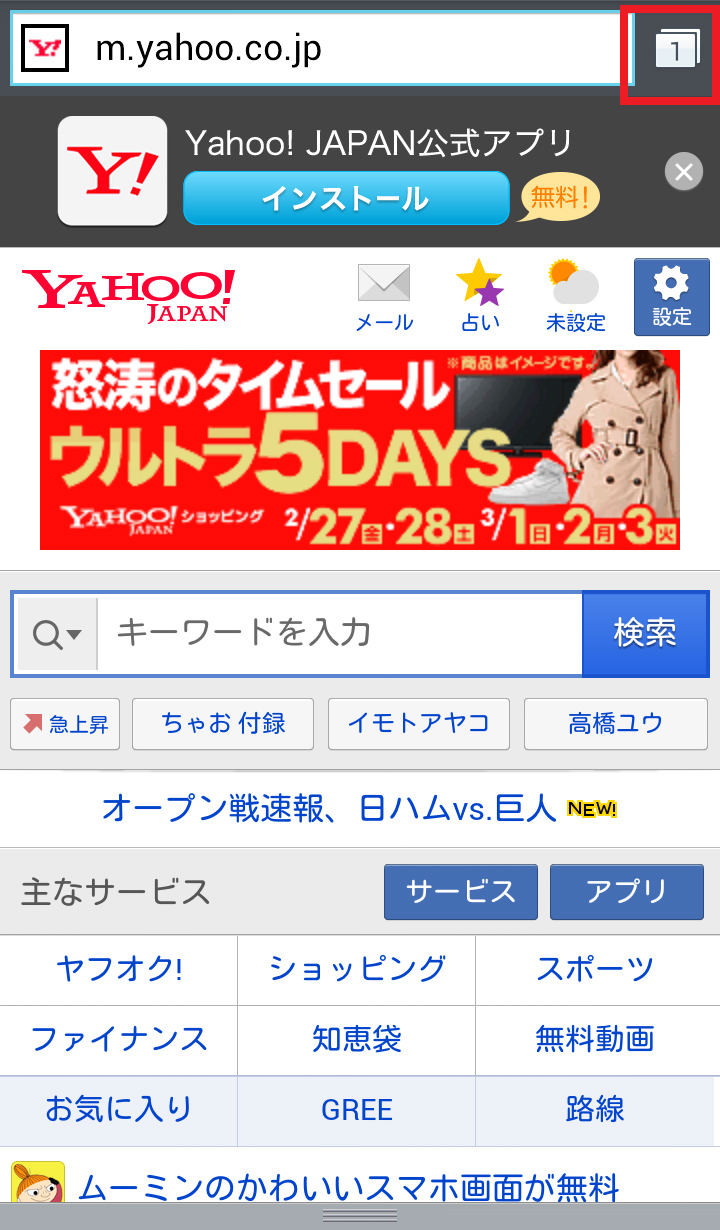Open 占い fortune icon
Viewport: 720px width, 1230px height.
tap(480, 297)
